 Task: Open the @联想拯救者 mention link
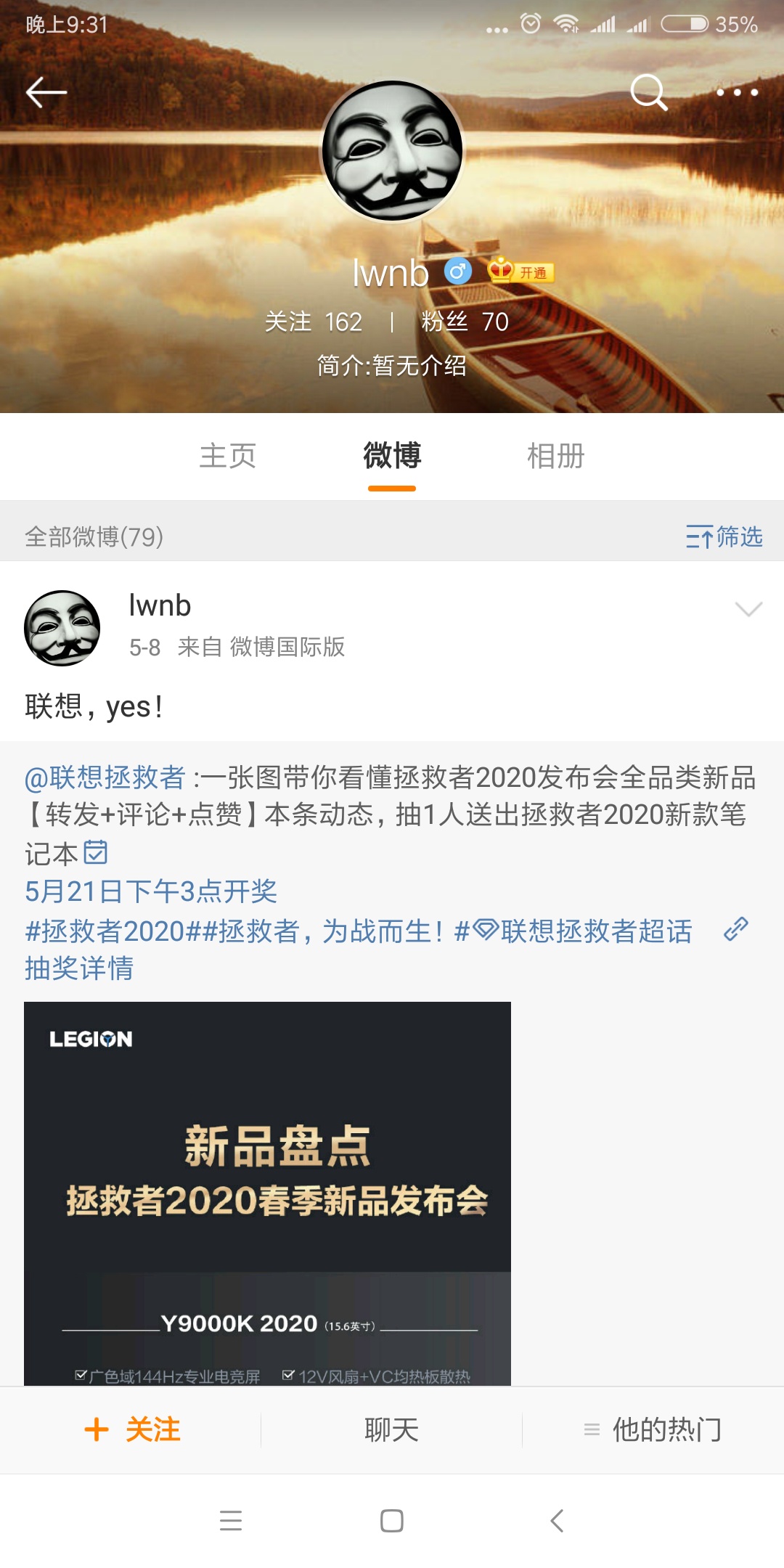click(x=106, y=777)
